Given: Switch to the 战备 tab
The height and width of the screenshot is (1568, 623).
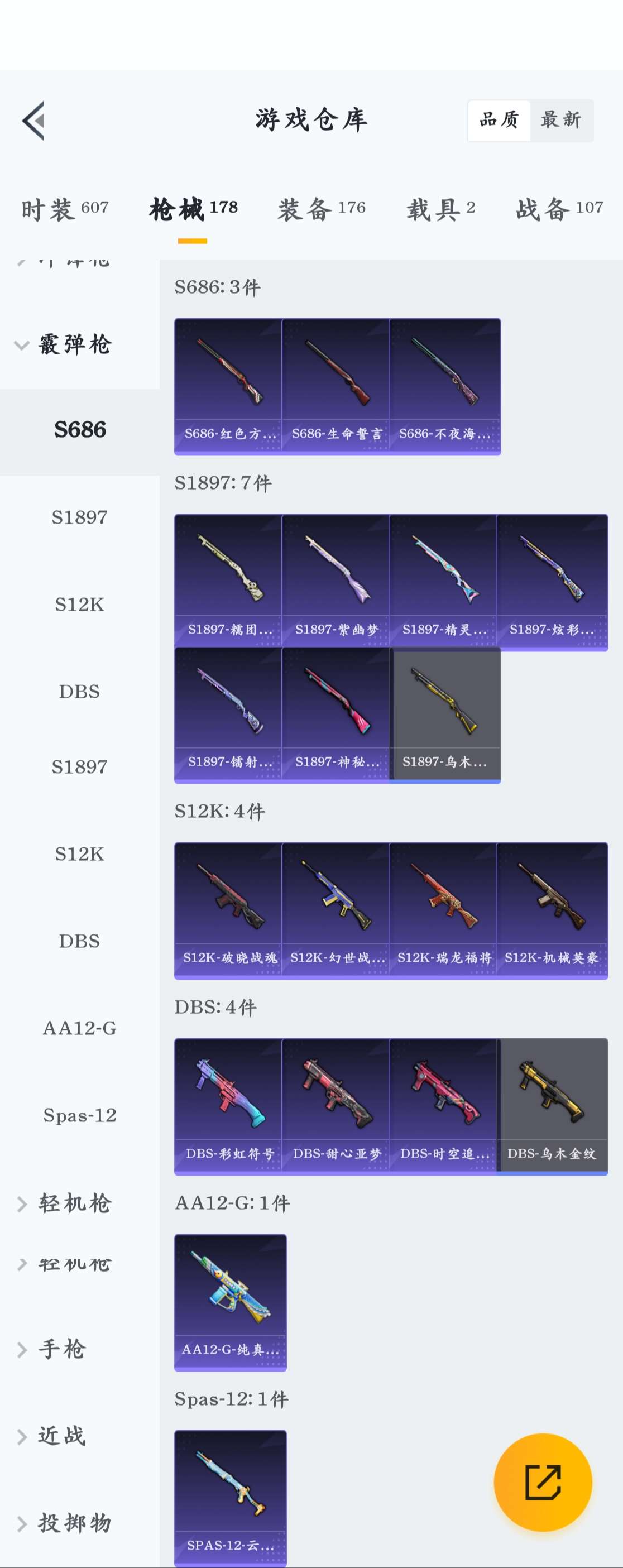Looking at the screenshot, I should [x=559, y=209].
